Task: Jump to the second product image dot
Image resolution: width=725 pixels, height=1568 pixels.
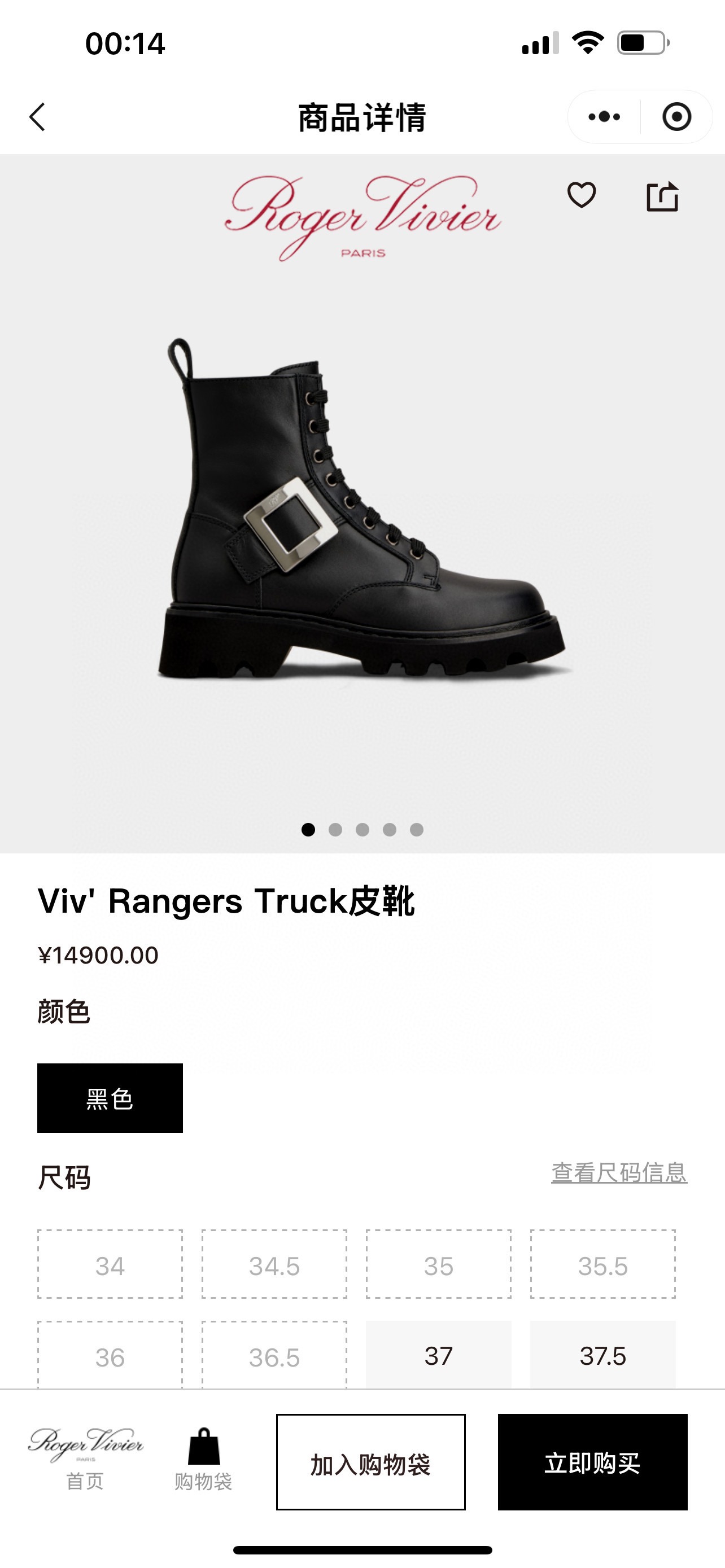Action: [x=335, y=830]
